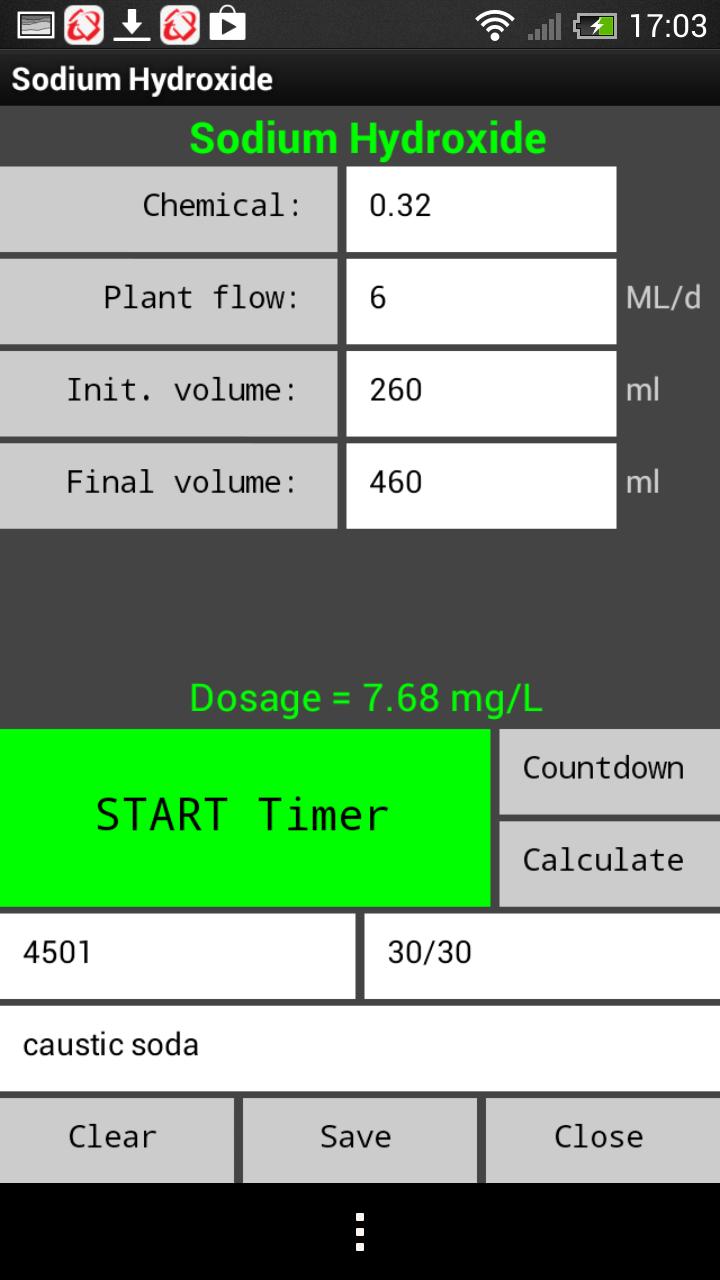This screenshot has width=720, height=1280.
Task: Edit the field showing 30/30
Action: click(x=541, y=954)
